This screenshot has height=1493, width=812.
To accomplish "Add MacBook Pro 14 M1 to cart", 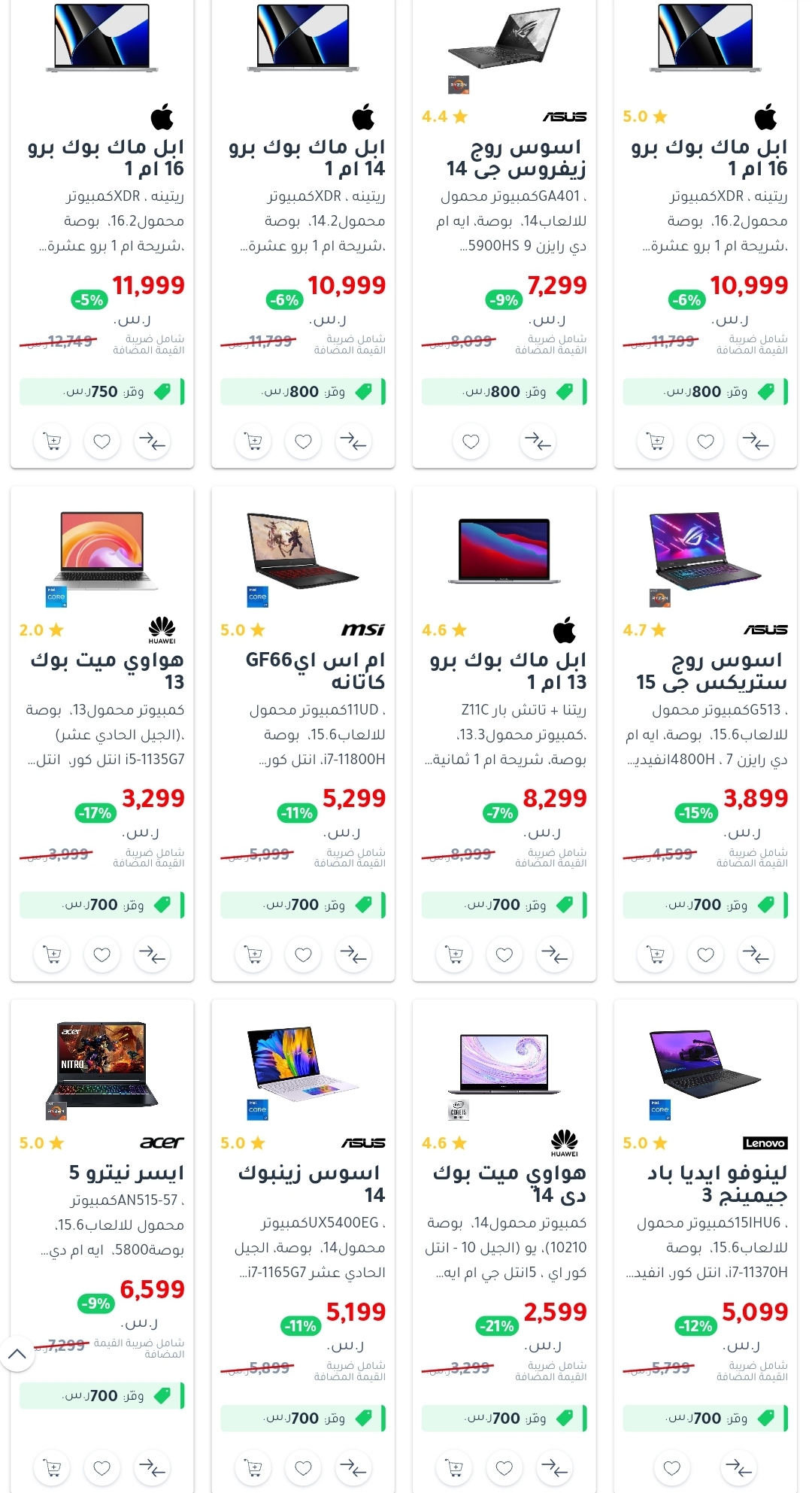I will [253, 442].
